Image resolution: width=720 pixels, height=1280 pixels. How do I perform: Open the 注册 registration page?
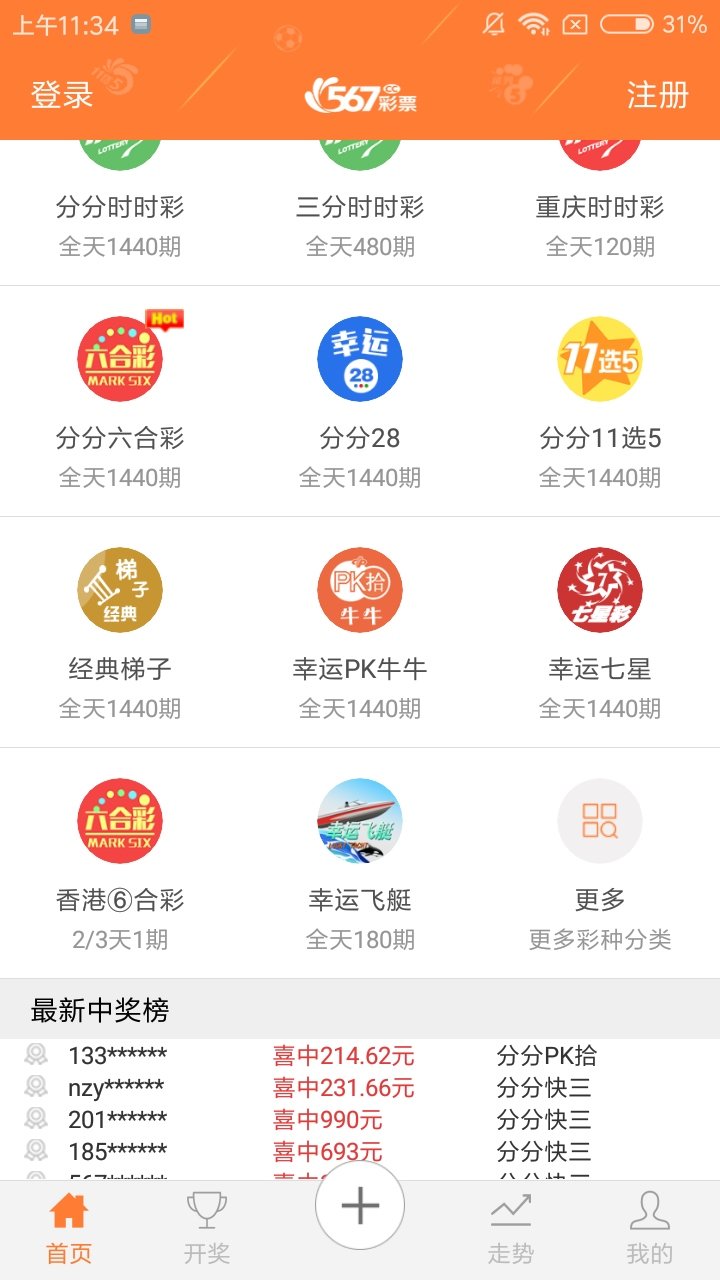coord(657,95)
